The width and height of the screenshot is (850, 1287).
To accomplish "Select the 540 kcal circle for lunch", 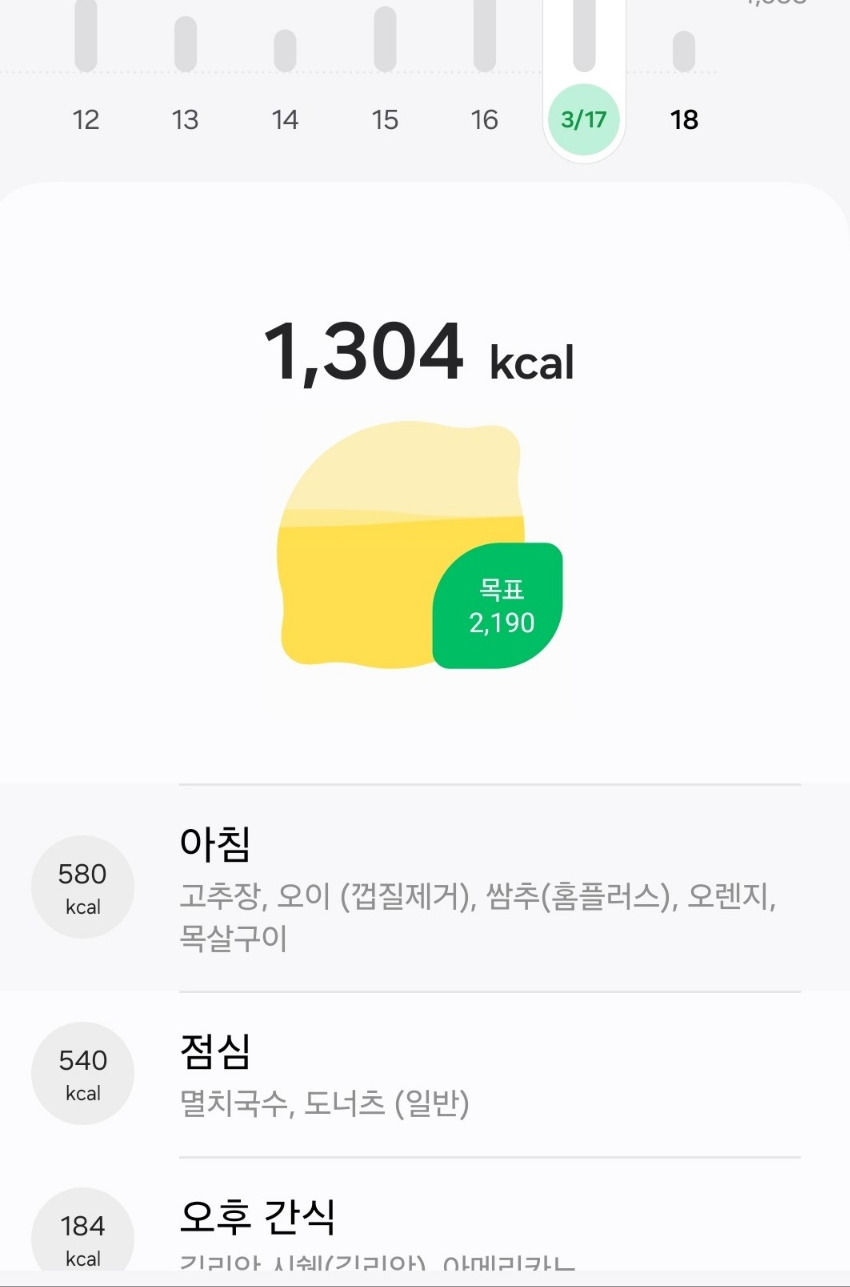I will click(82, 1072).
